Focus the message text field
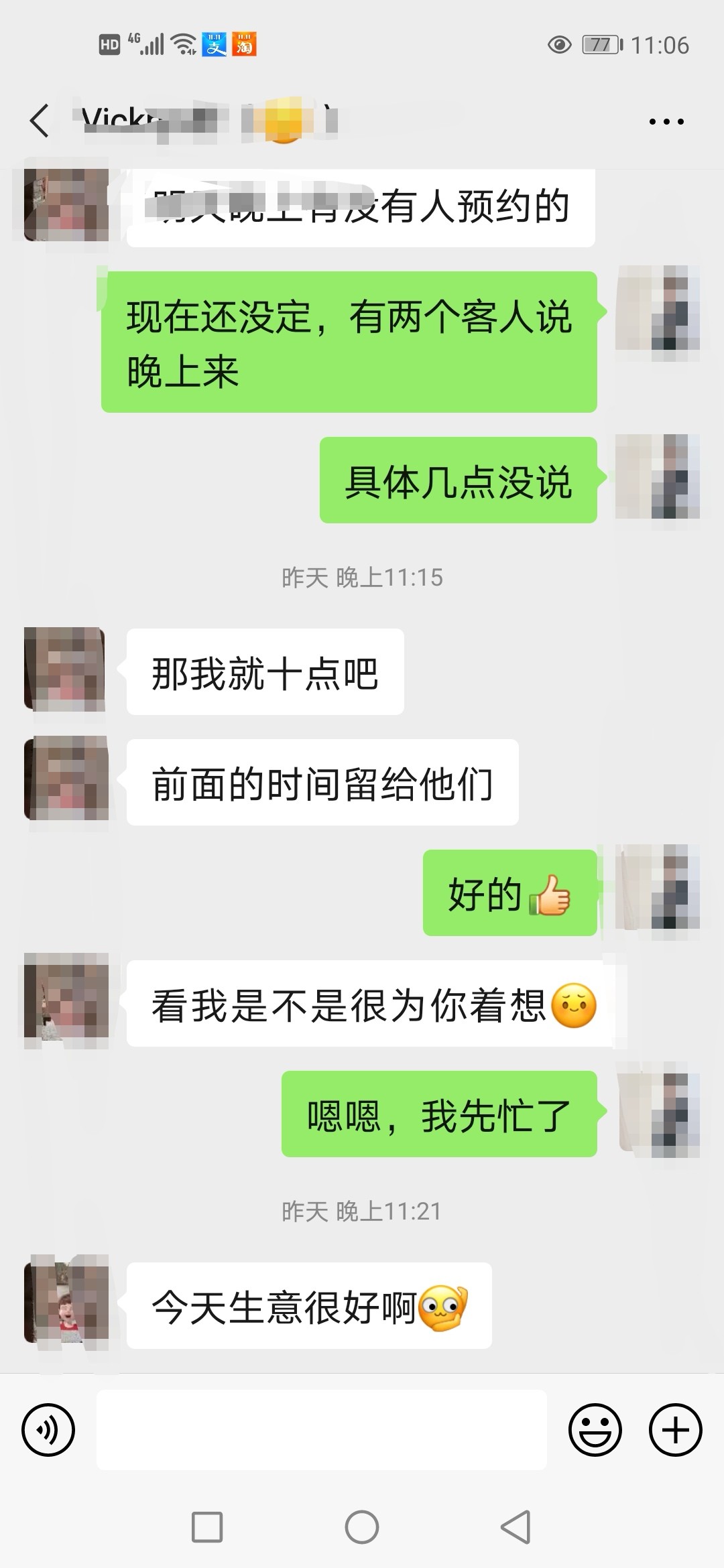The height and width of the screenshot is (1568, 724). pos(322,1429)
